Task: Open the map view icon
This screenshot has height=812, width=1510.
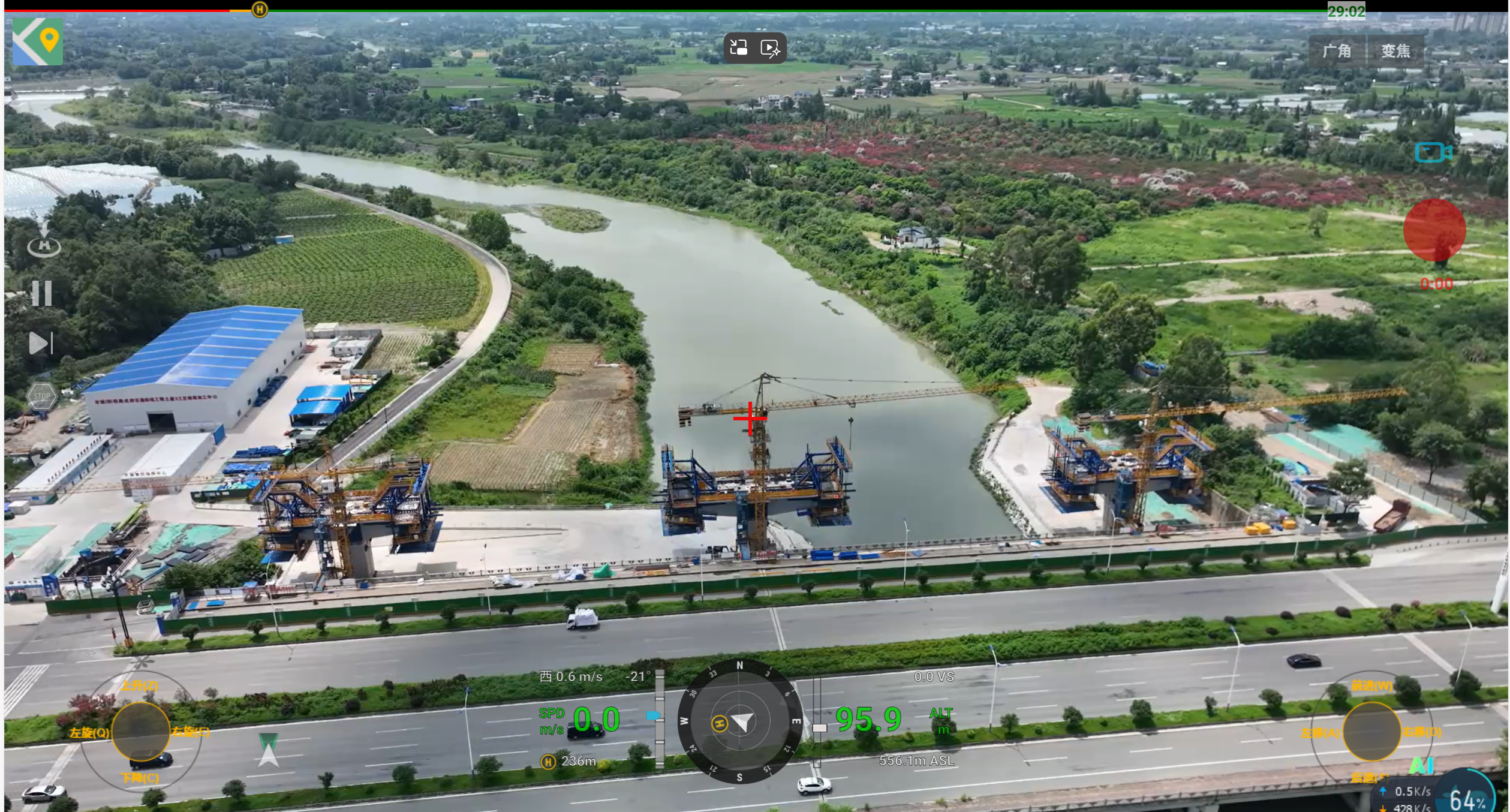Action: 37,41
